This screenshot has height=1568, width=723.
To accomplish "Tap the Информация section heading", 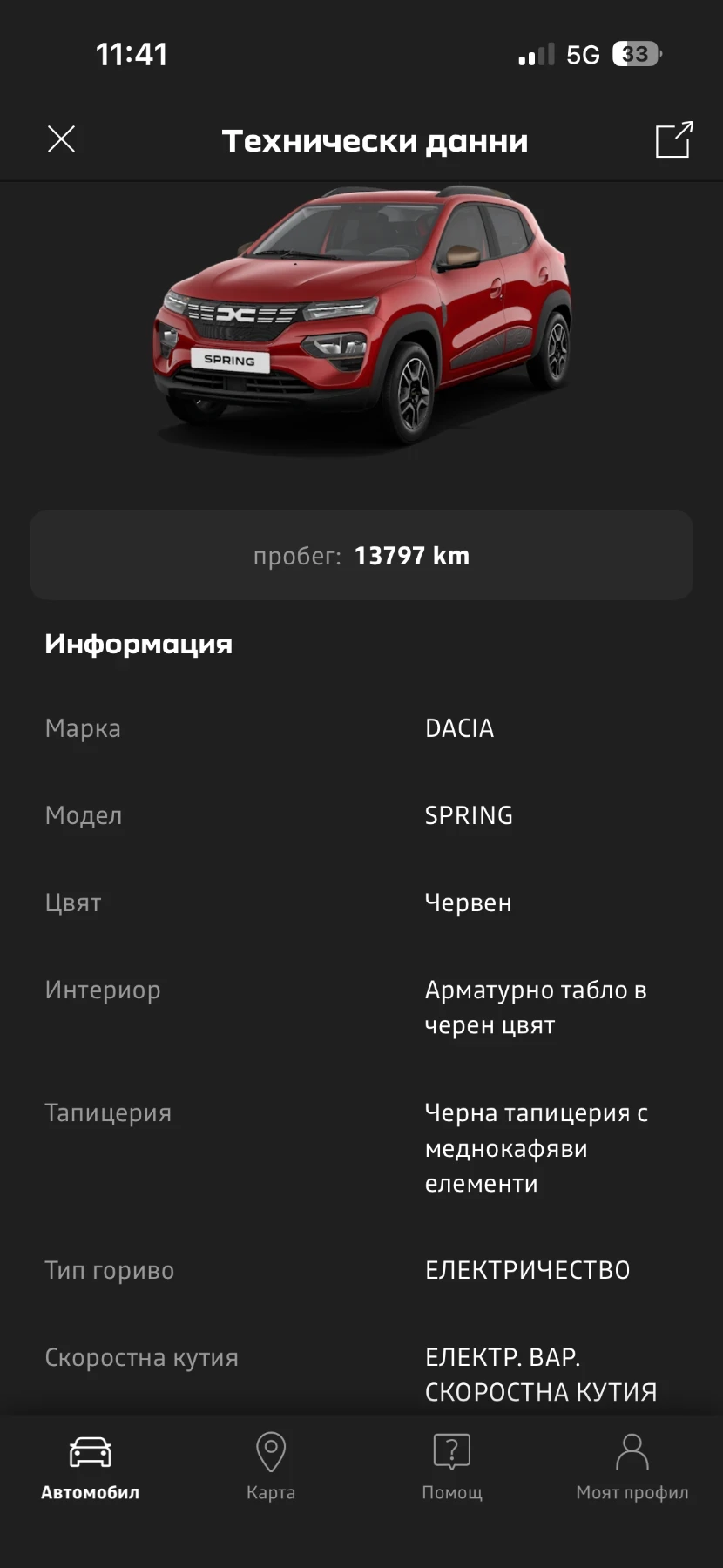I will 139,644.
